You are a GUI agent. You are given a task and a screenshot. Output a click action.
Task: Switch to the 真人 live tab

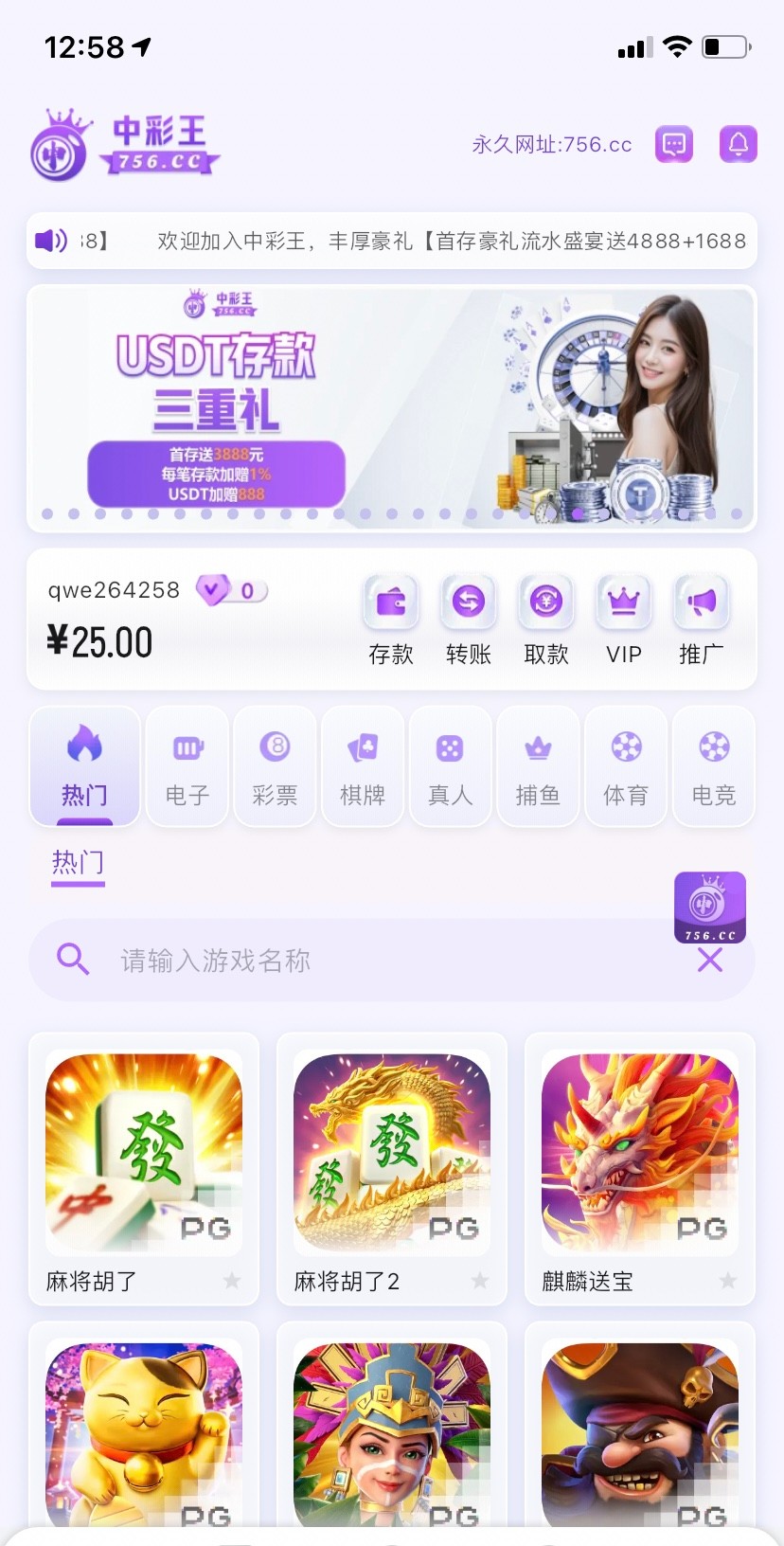[x=451, y=766]
